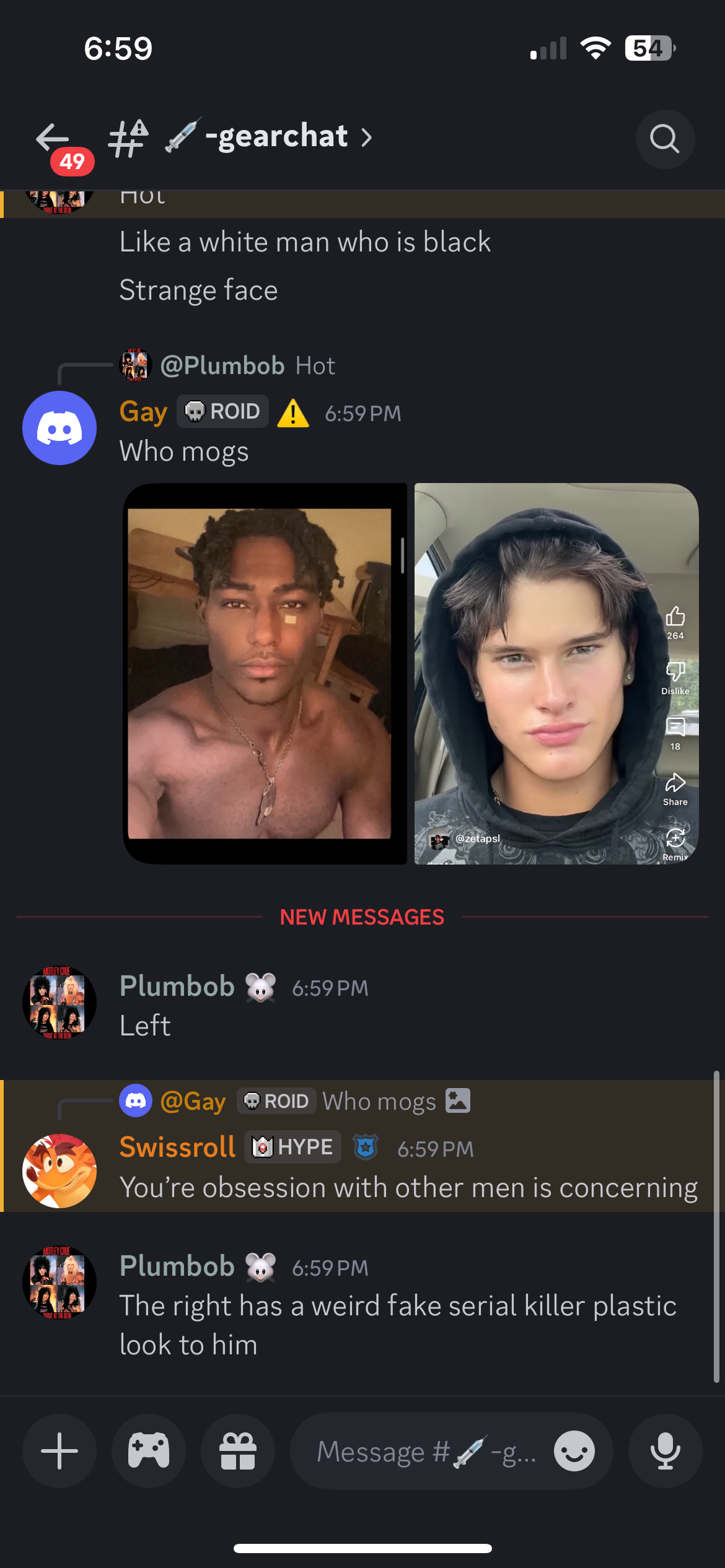Tap Plumbob's avatar on "Left" message

59,1002
